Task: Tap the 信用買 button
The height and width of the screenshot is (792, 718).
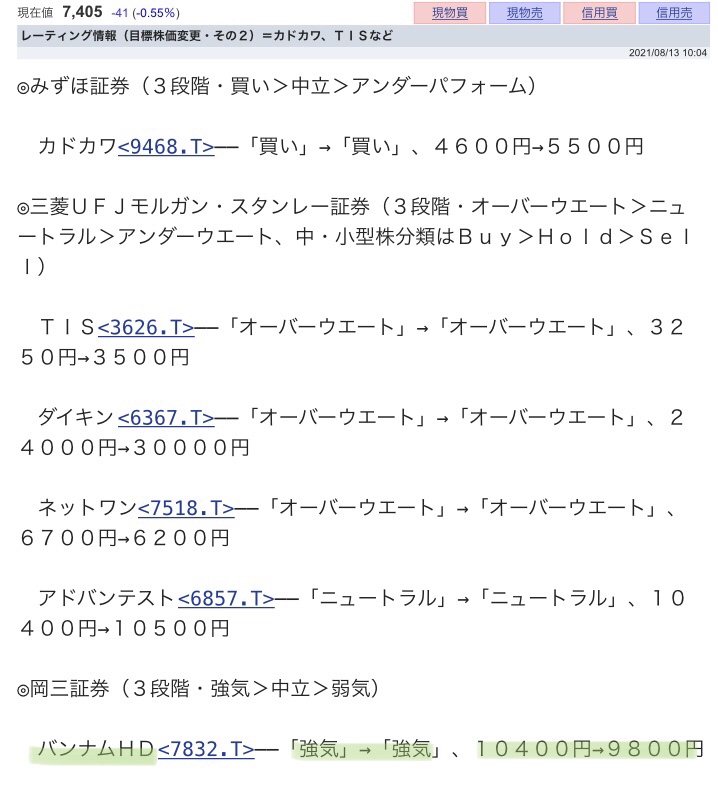Action: point(599,13)
